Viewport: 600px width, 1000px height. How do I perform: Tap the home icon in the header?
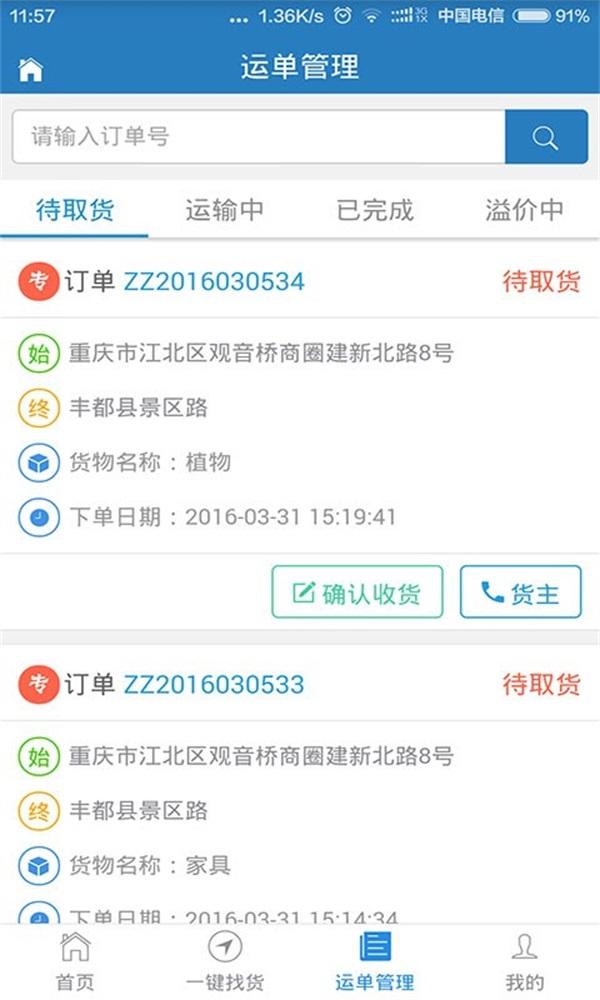[x=31, y=69]
